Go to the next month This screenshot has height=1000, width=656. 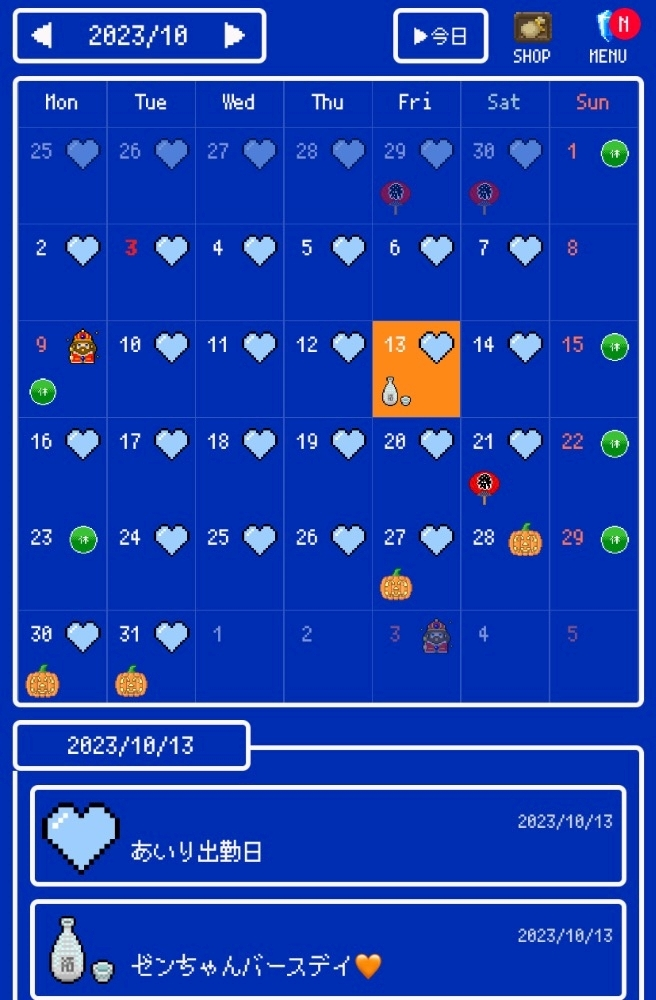[234, 36]
